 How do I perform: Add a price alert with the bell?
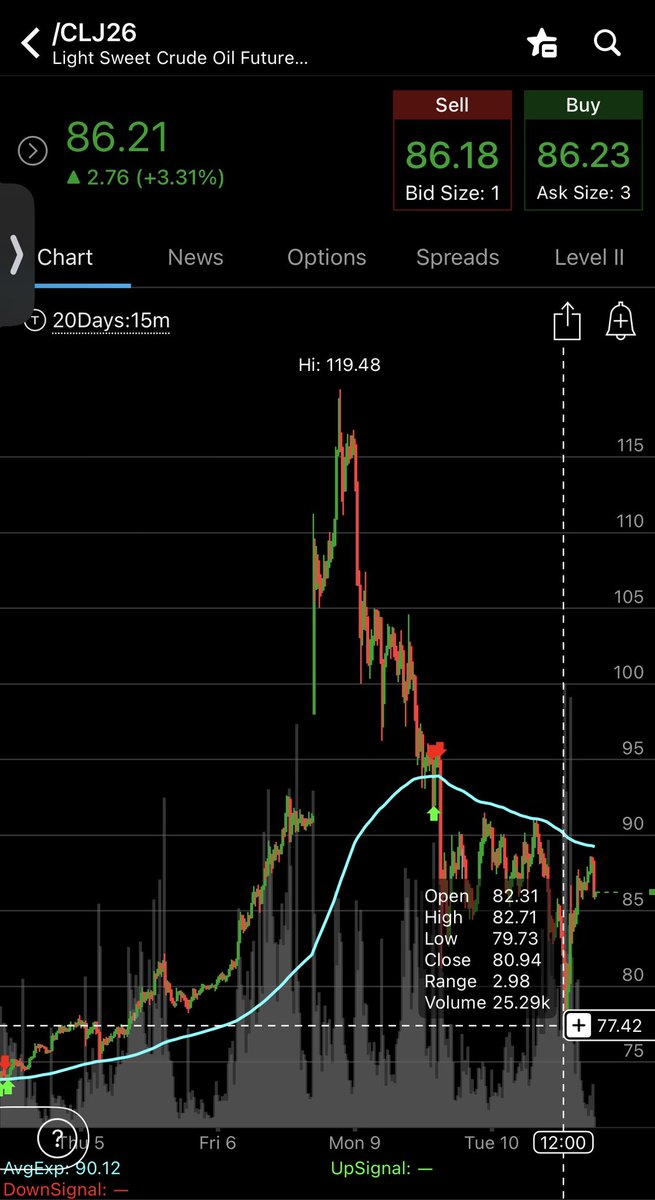click(621, 322)
